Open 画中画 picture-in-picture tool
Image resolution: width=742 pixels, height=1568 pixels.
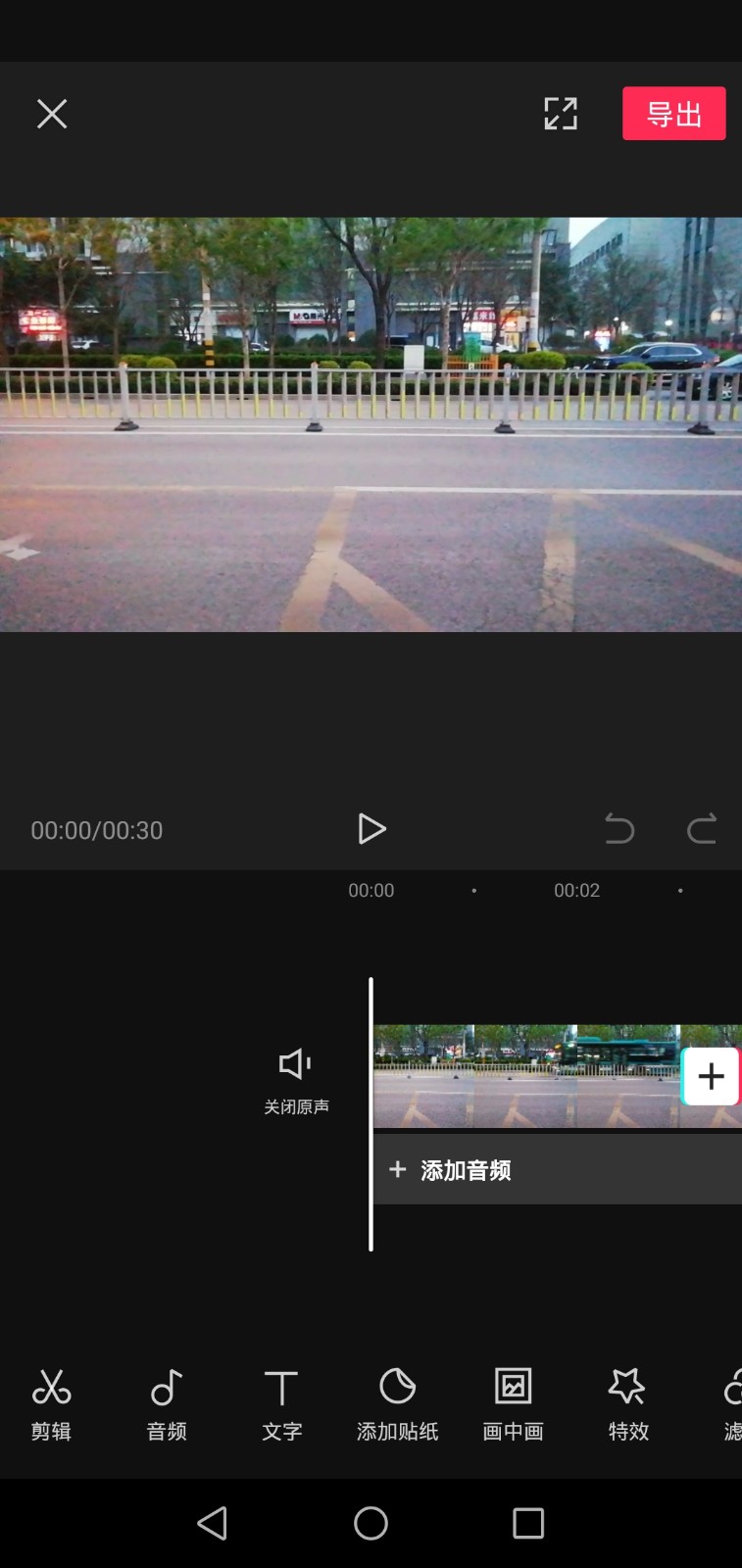point(513,1404)
